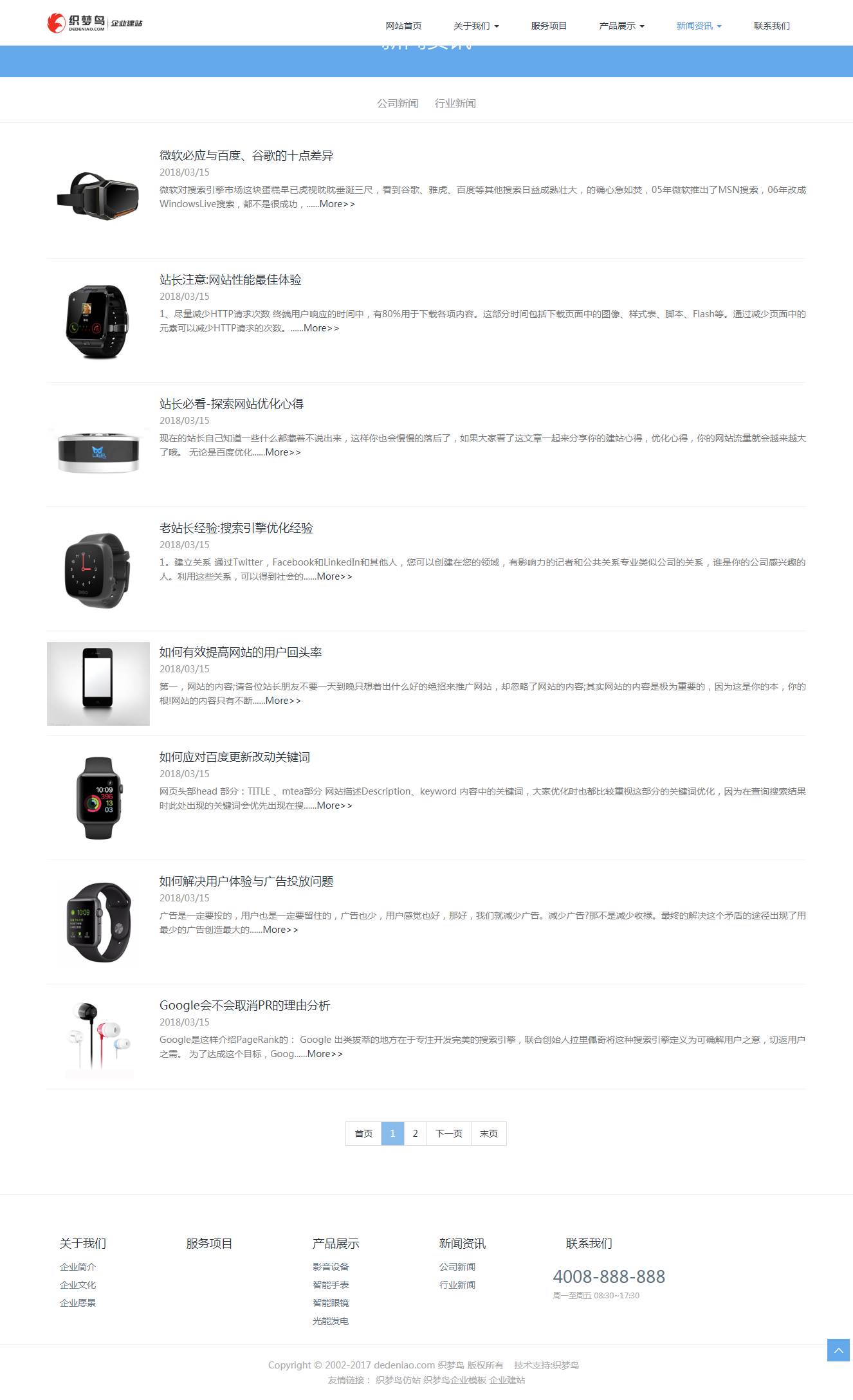
Task: Go to 服务项目 in top navigation
Action: click(x=549, y=26)
